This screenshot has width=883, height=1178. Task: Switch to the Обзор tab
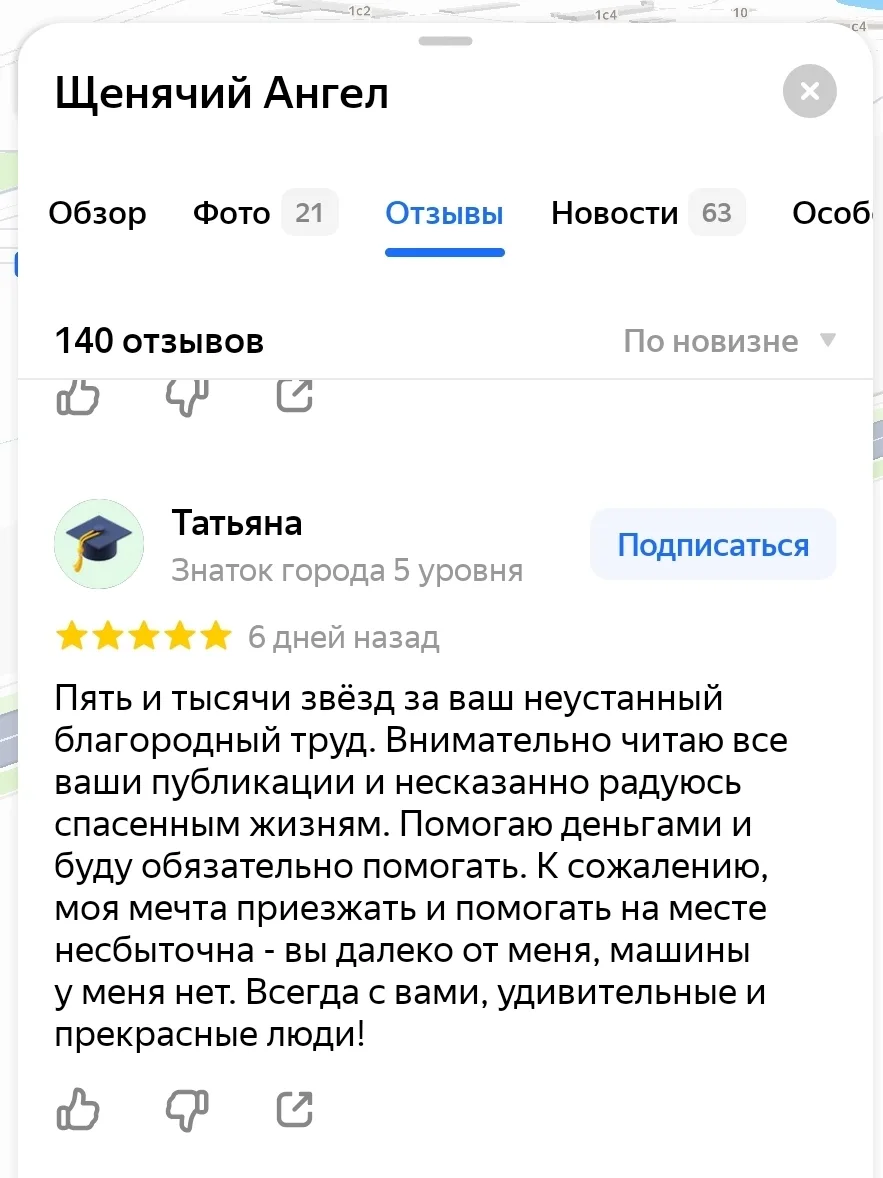[x=97, y=213]
